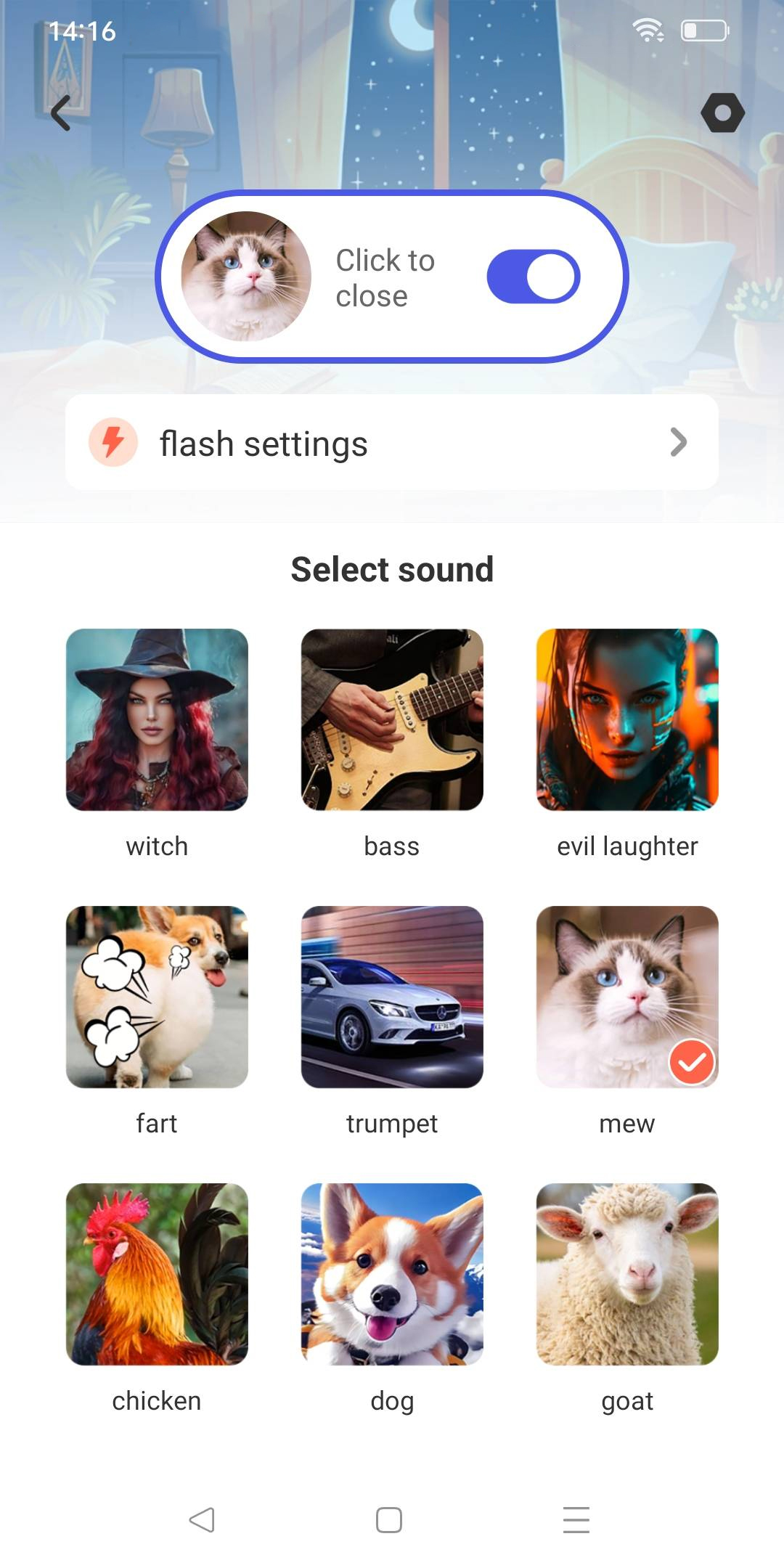Select the fart sound
This screenshot has width=784, height=1568.
[157, 997]
